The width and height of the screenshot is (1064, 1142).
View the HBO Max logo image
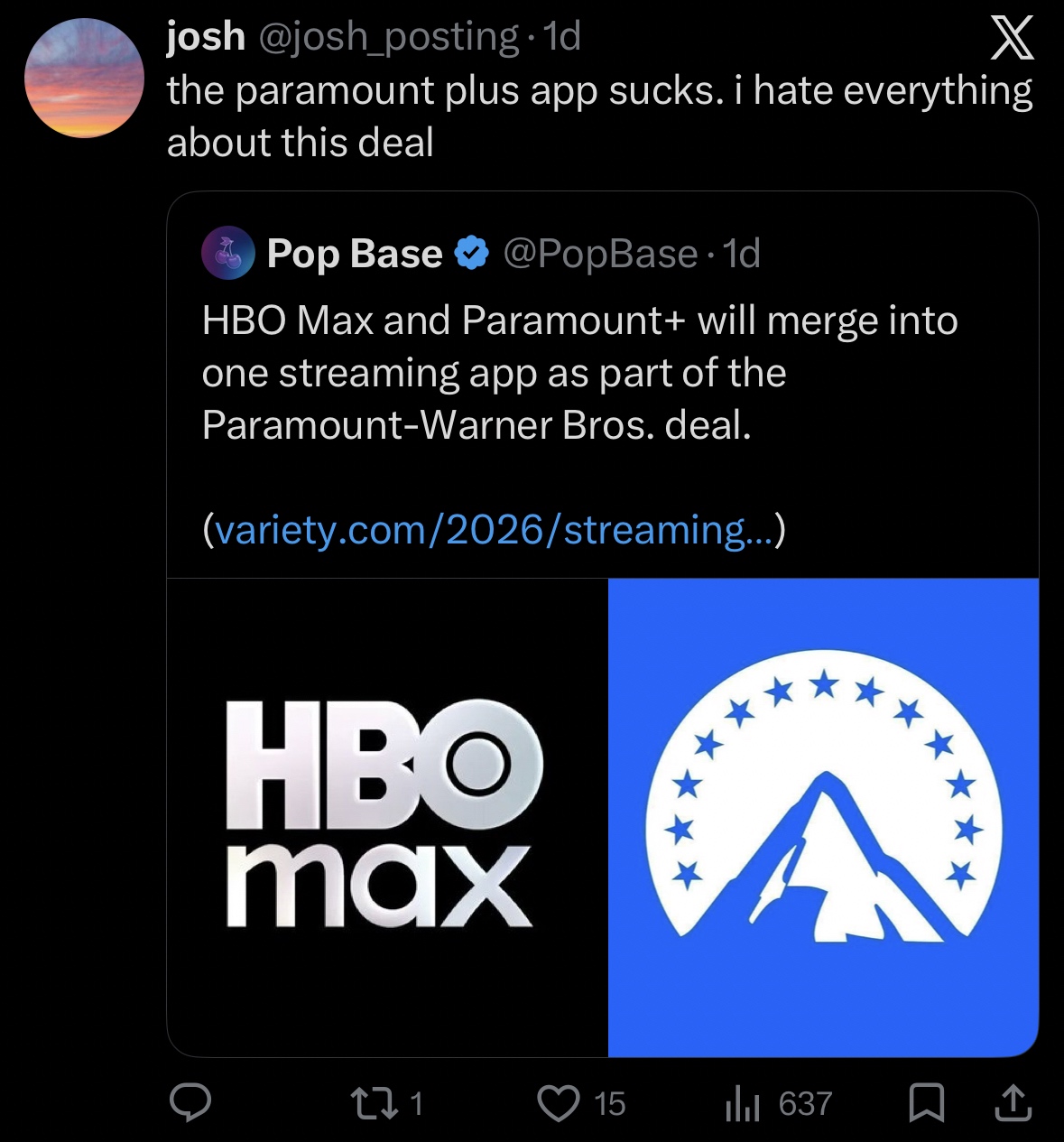click(x=387, y=817)
